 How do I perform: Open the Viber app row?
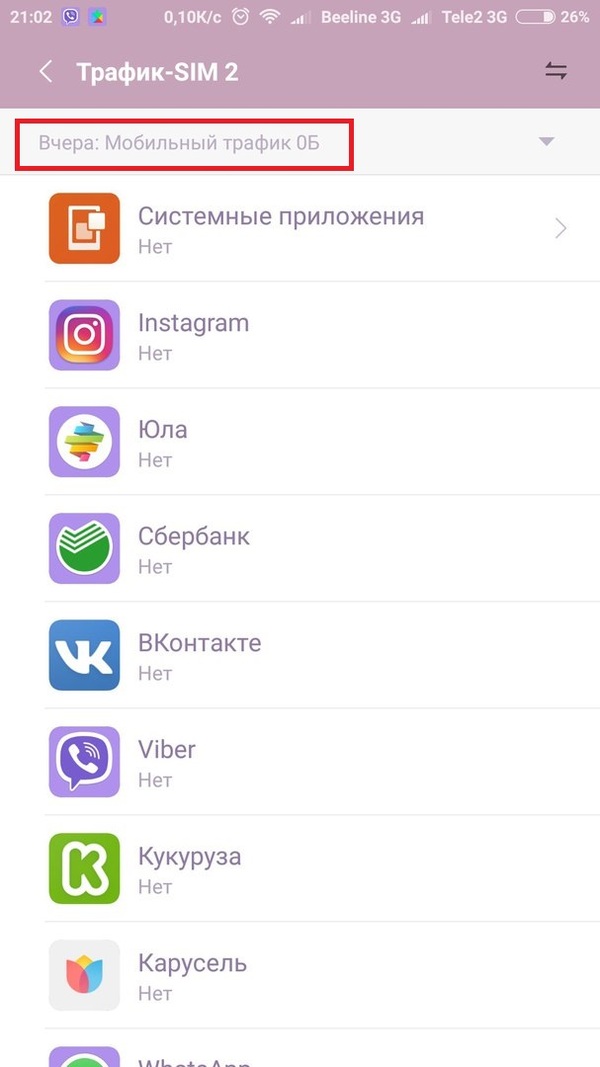click(x=300, y=762)
